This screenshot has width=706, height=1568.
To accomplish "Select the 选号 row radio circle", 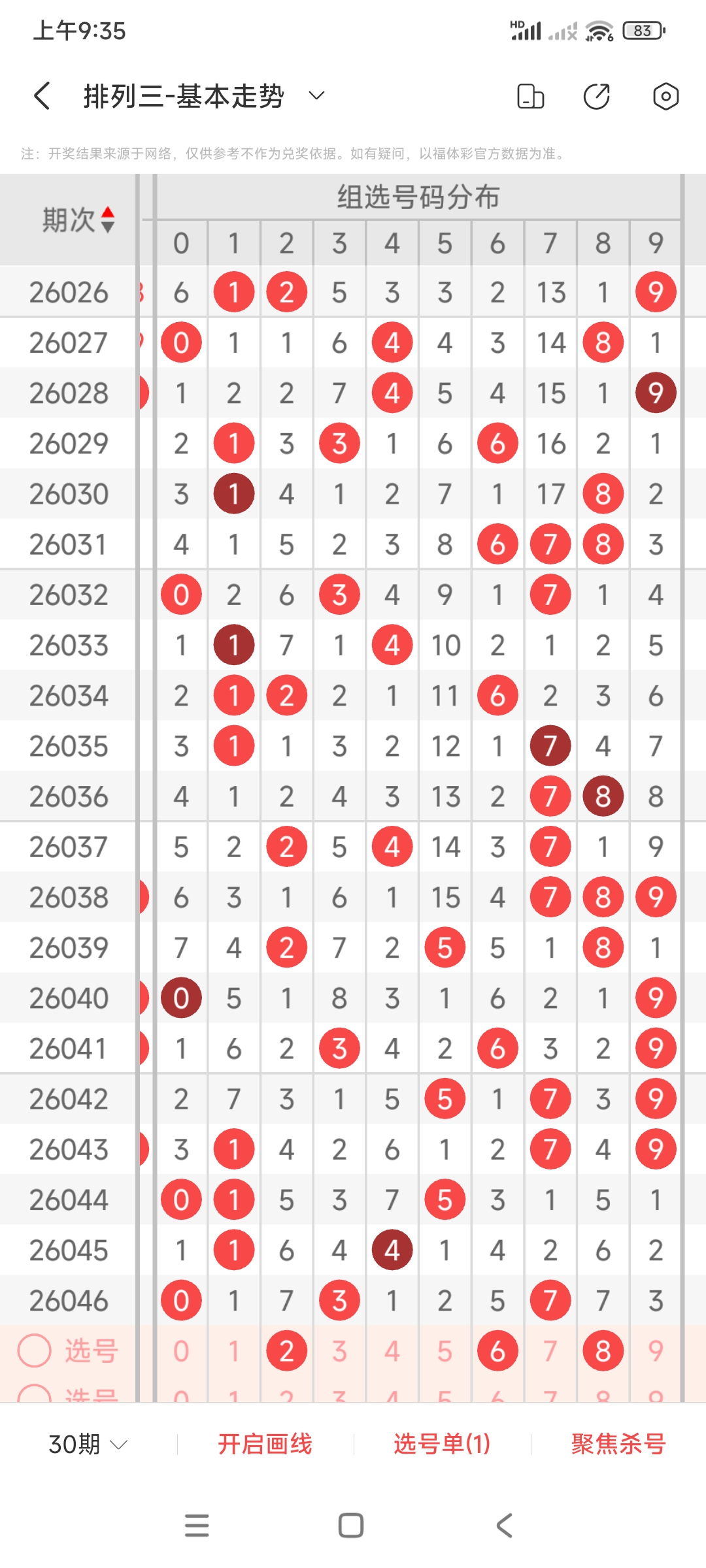I will point(34,1350).
